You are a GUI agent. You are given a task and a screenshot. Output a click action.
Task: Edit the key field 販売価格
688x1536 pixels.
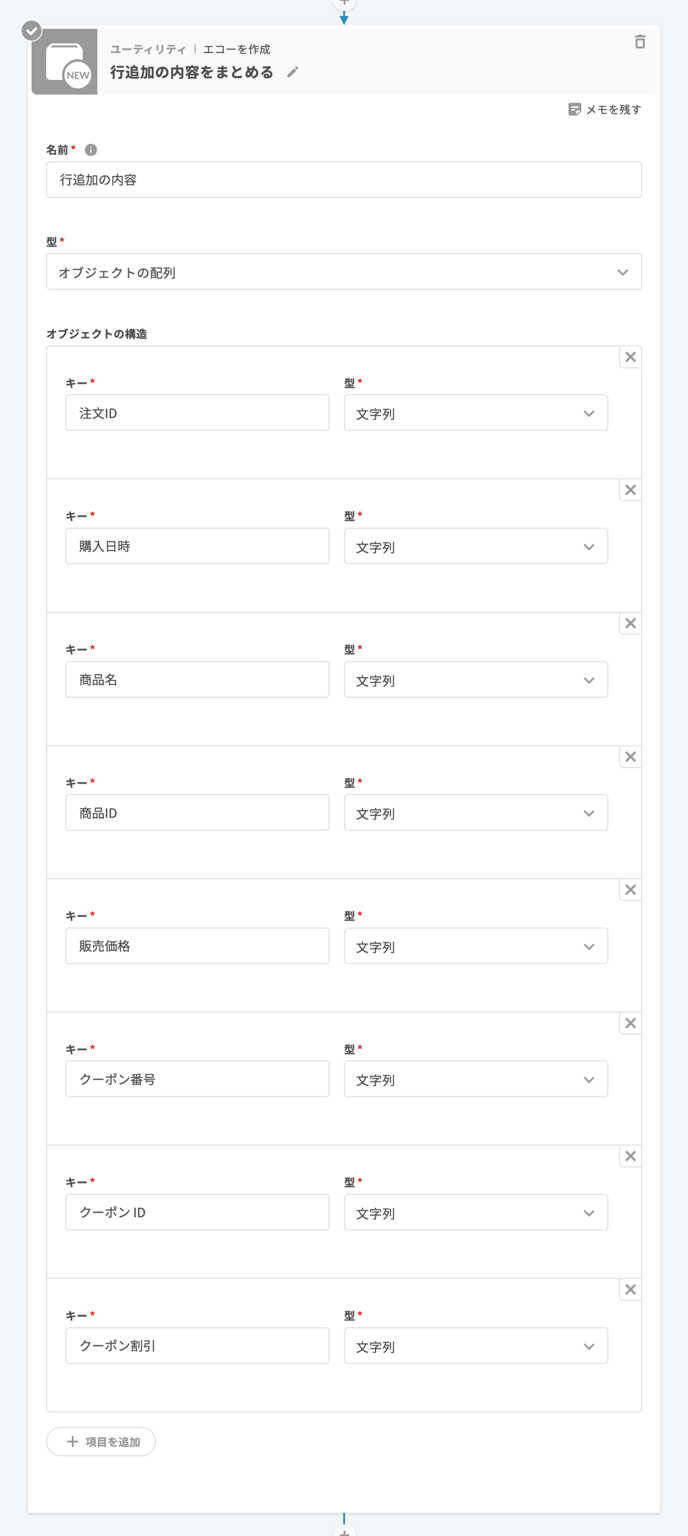[197, 946]
